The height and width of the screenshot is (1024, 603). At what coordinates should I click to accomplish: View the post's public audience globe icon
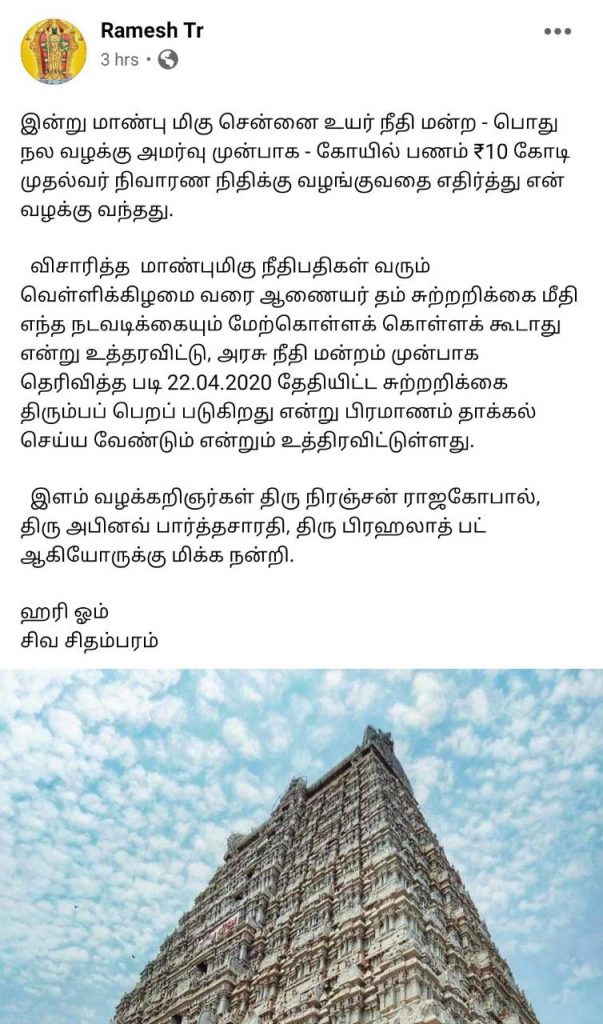(169, 60)
